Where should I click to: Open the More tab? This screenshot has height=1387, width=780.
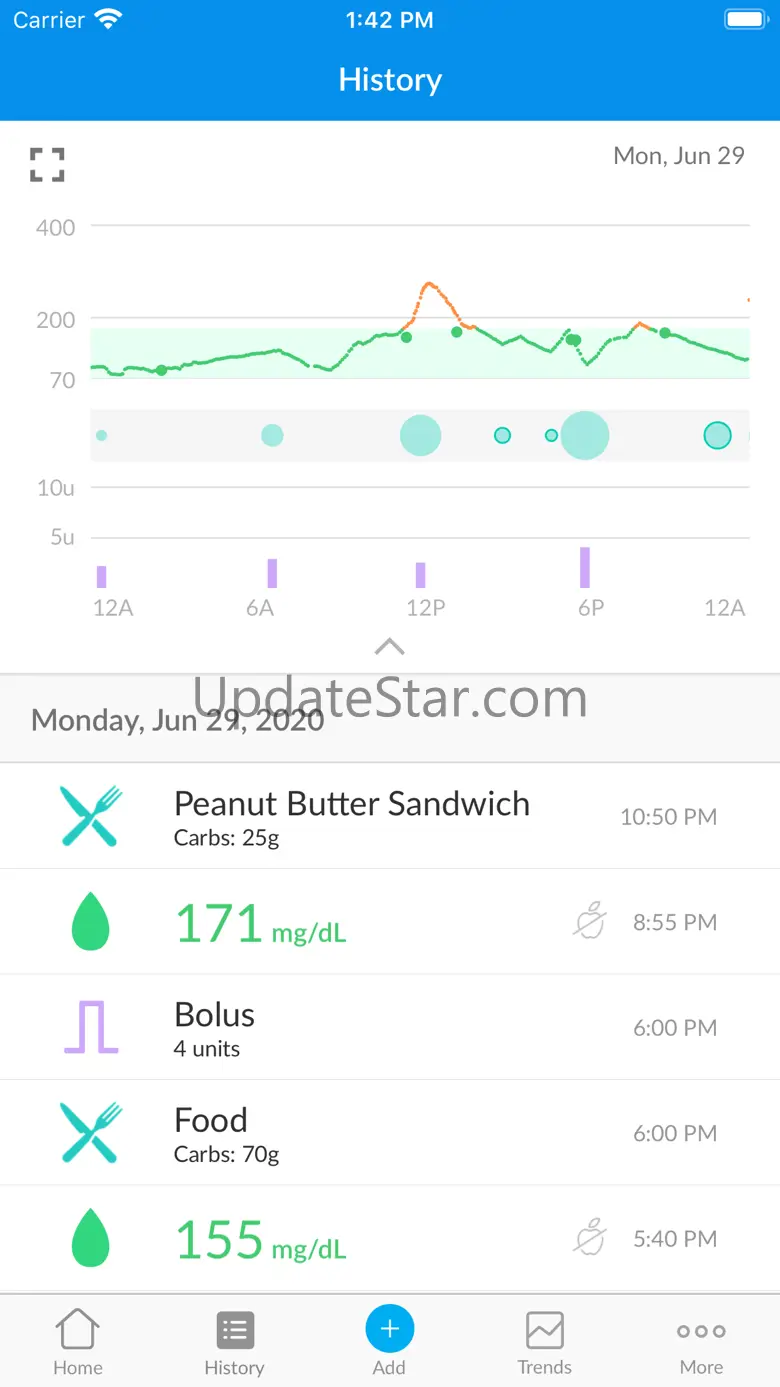(701, 1343)
